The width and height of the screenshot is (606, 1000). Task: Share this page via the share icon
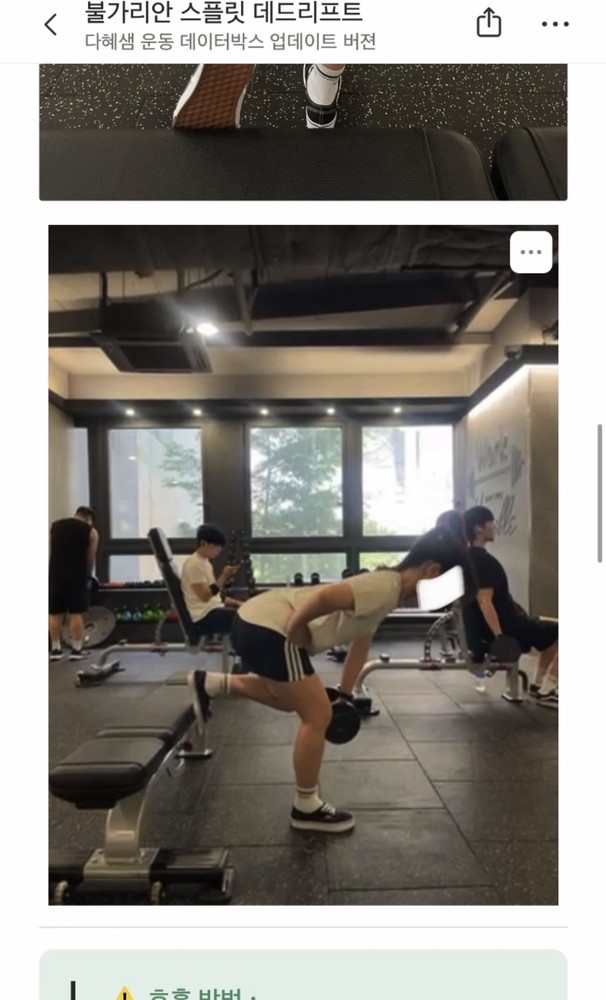489,23
